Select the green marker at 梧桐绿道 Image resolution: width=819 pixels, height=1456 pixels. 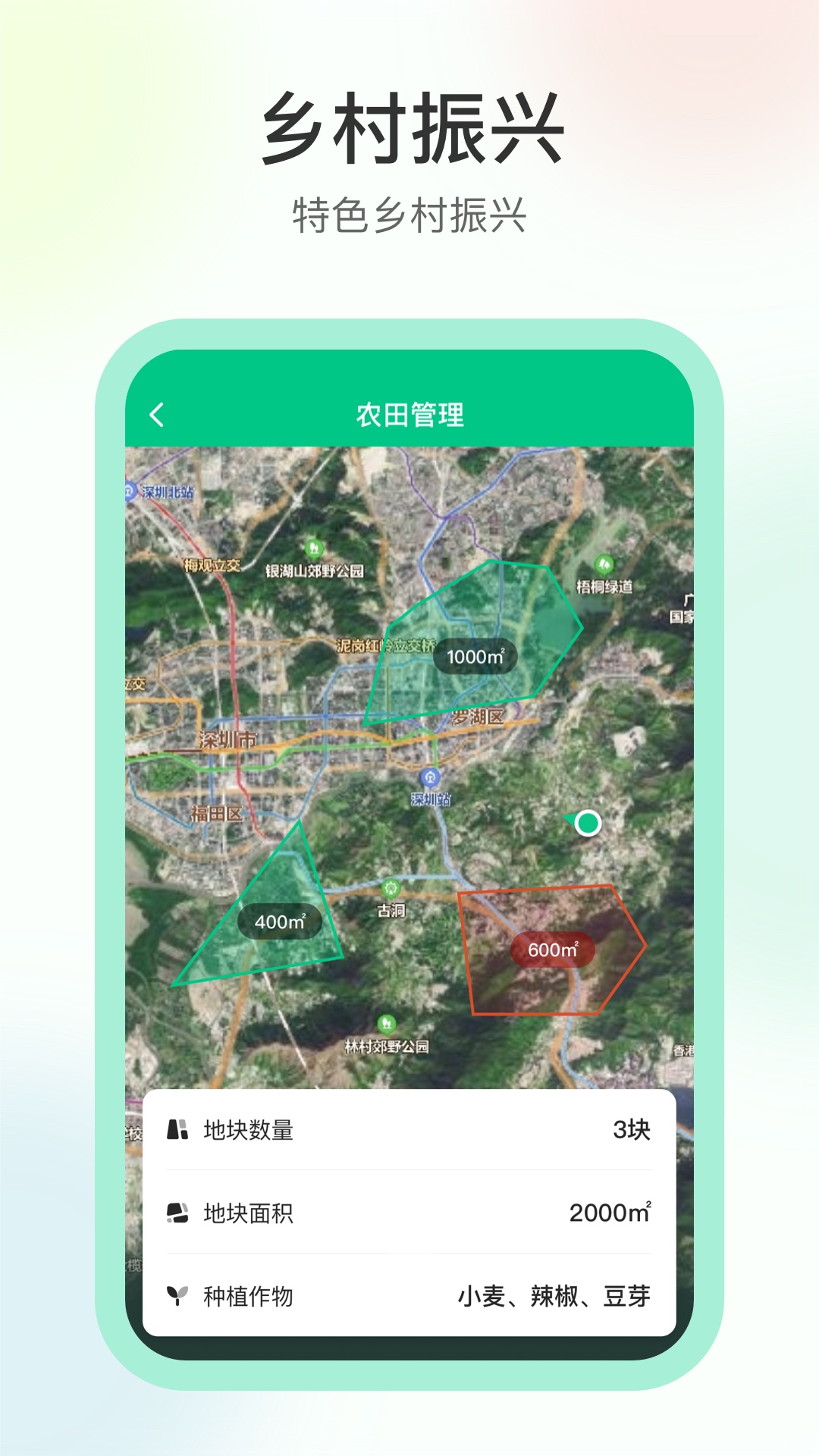coord(603,565)
